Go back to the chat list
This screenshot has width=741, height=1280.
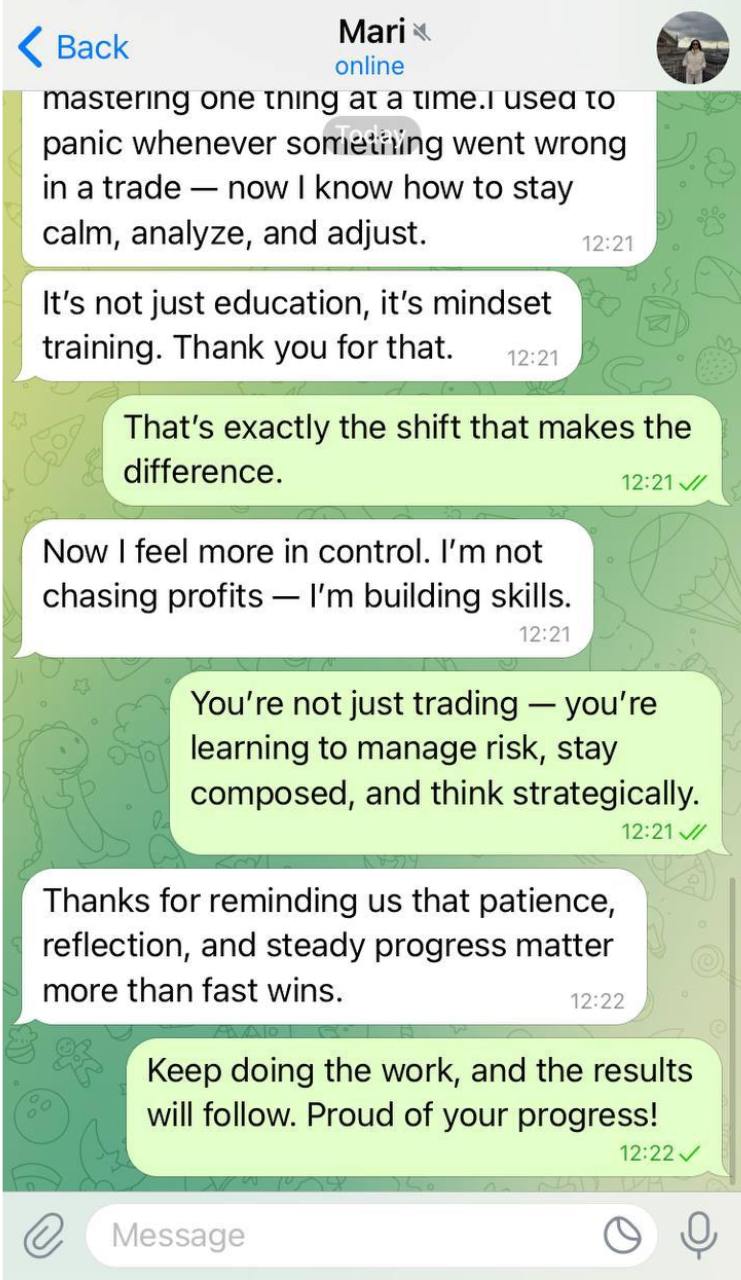tap(74, 47)
